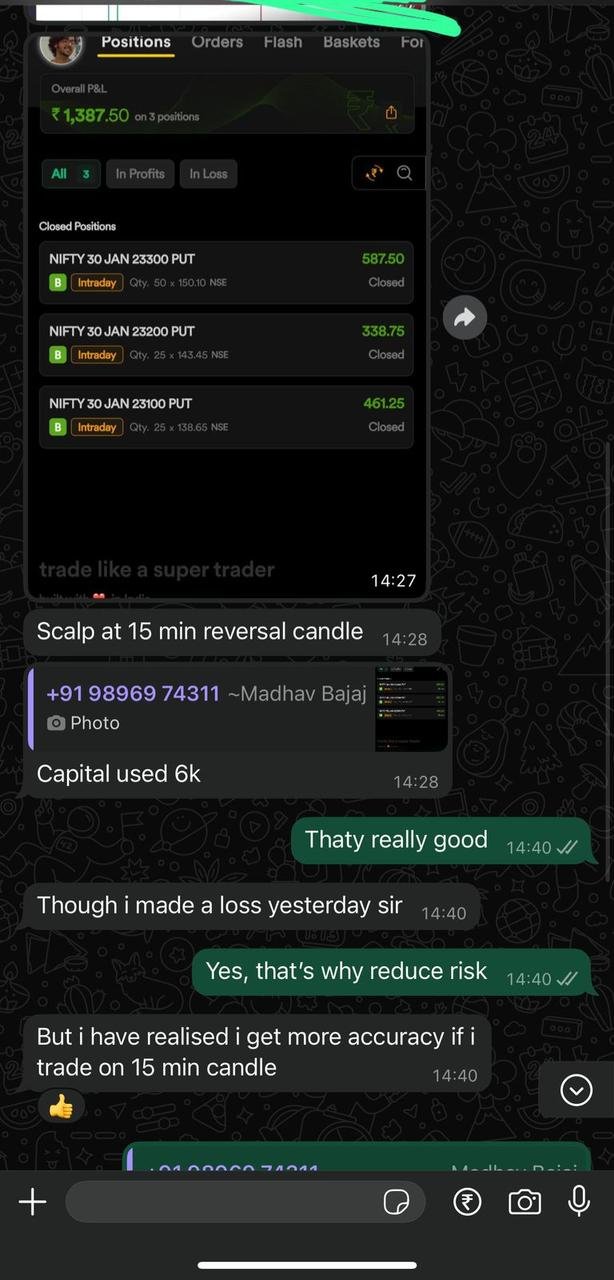
Task: Open the sticker picker
Action: 397,1202
